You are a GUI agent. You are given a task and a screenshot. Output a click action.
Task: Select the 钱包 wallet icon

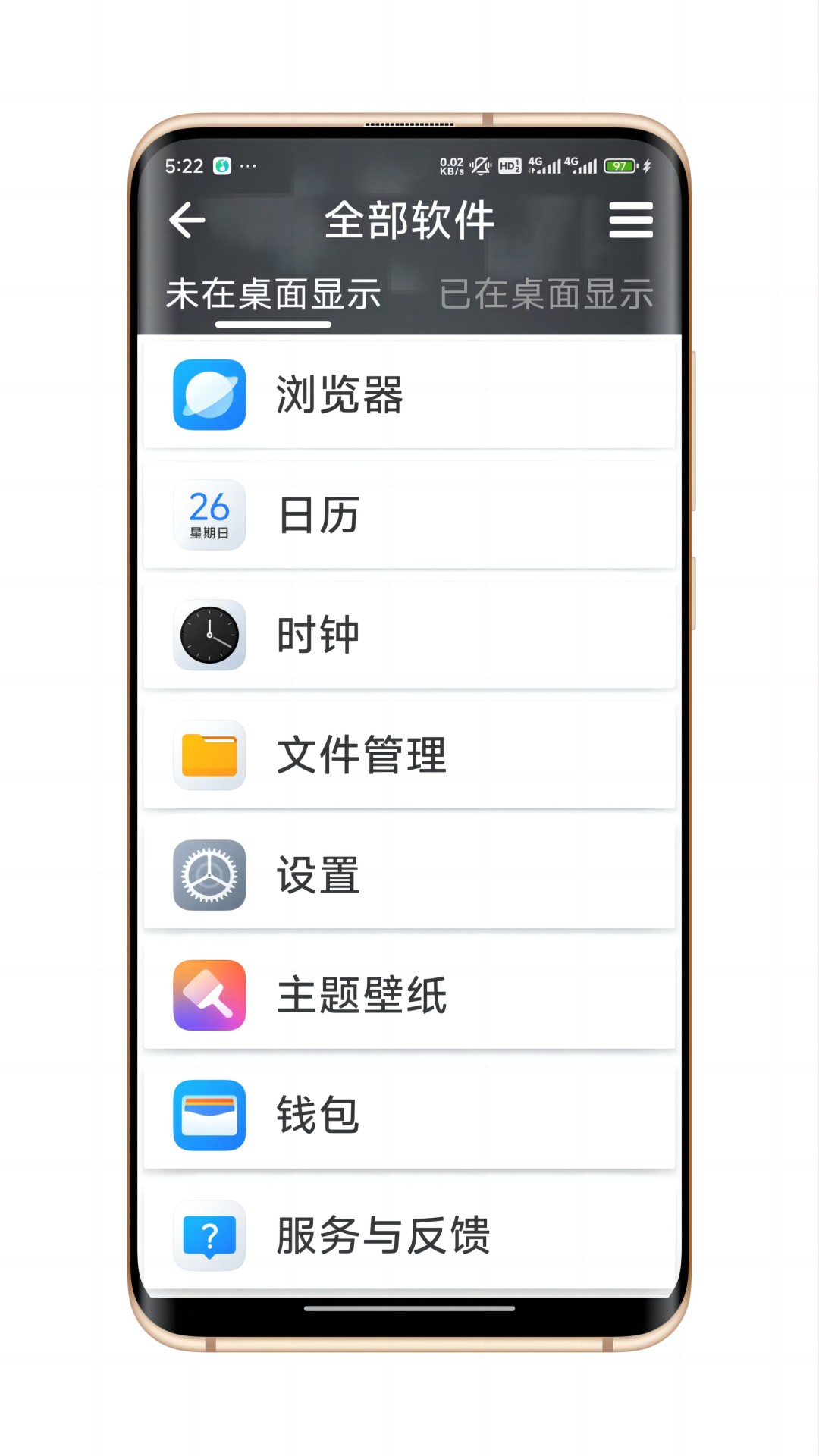209,1115
